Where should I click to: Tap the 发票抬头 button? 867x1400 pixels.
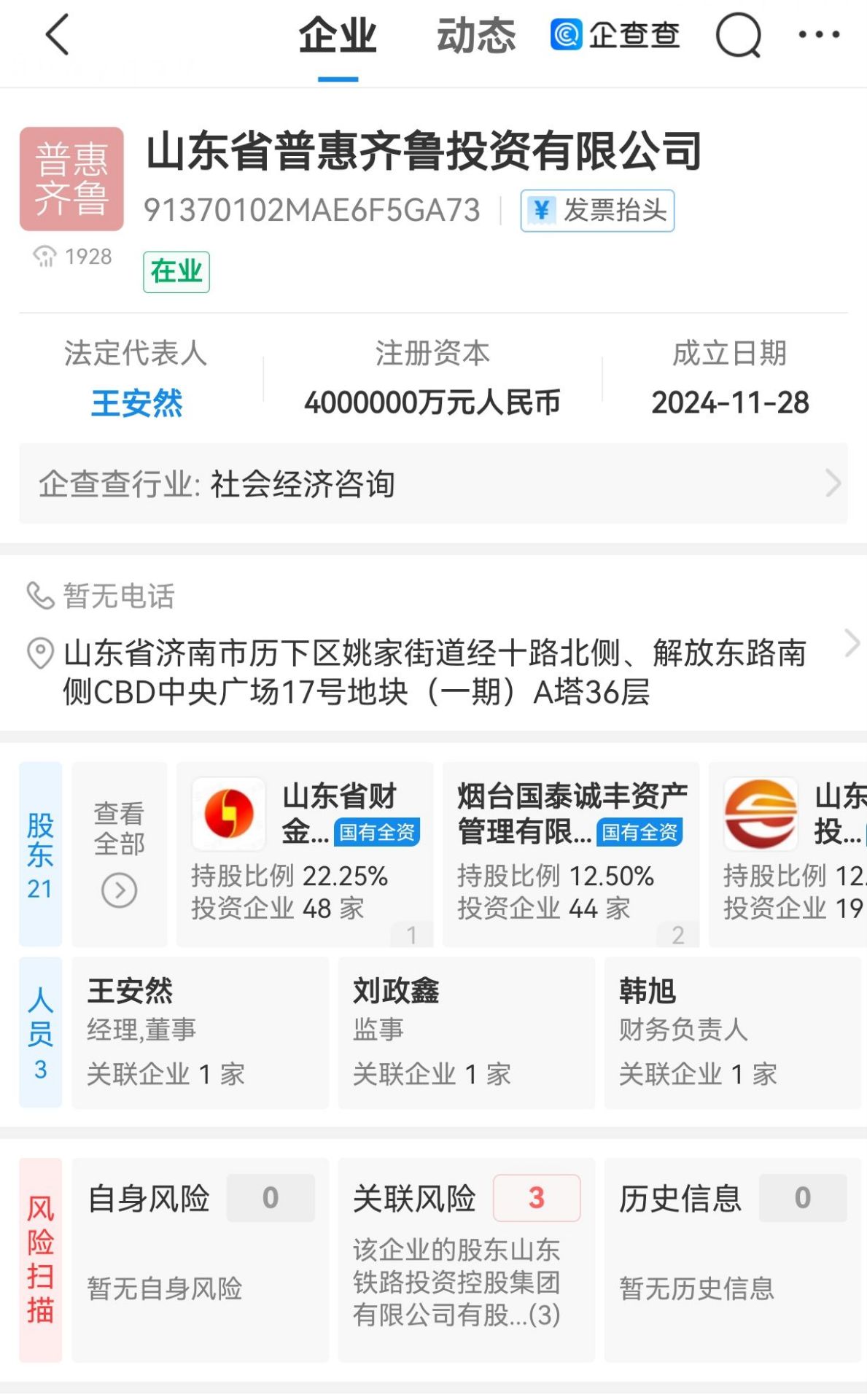[x=597, y=211]
